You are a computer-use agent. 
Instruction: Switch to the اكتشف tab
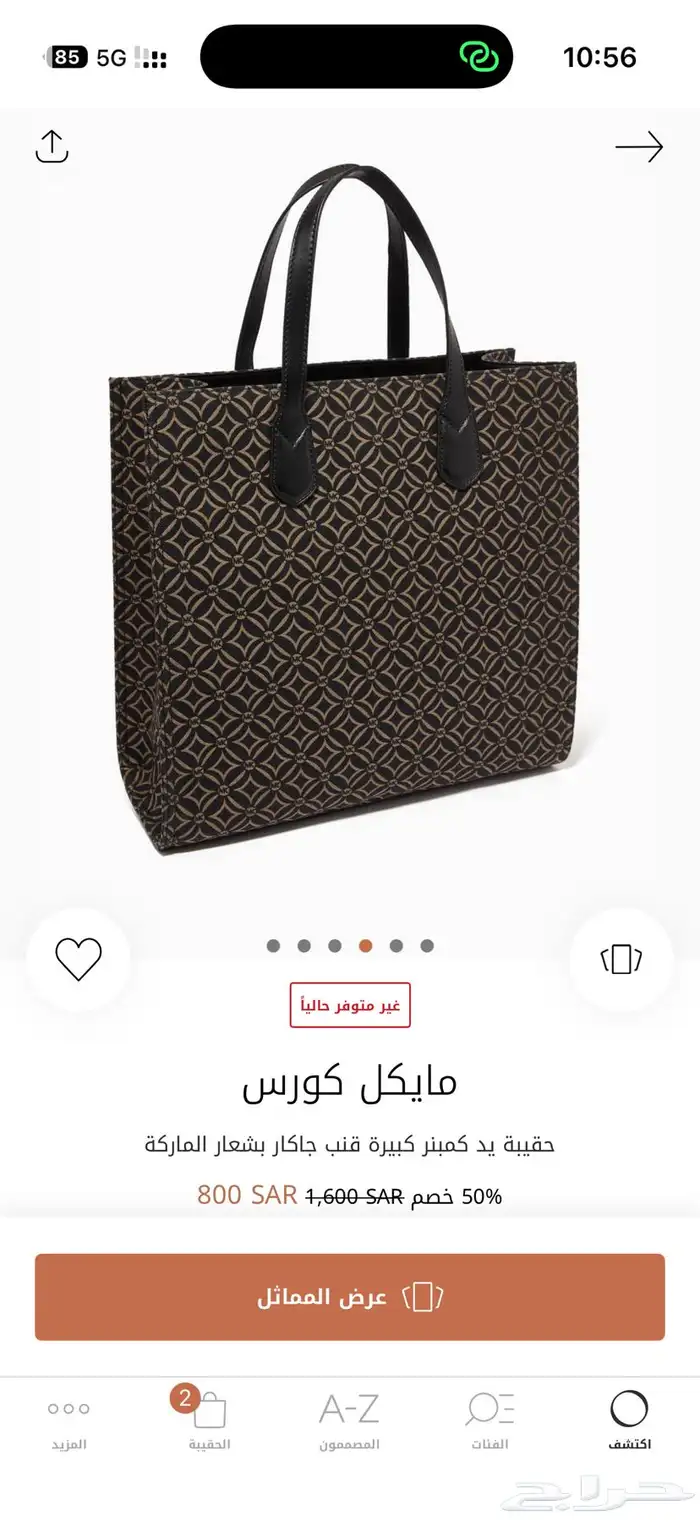tap(629, 1420)
